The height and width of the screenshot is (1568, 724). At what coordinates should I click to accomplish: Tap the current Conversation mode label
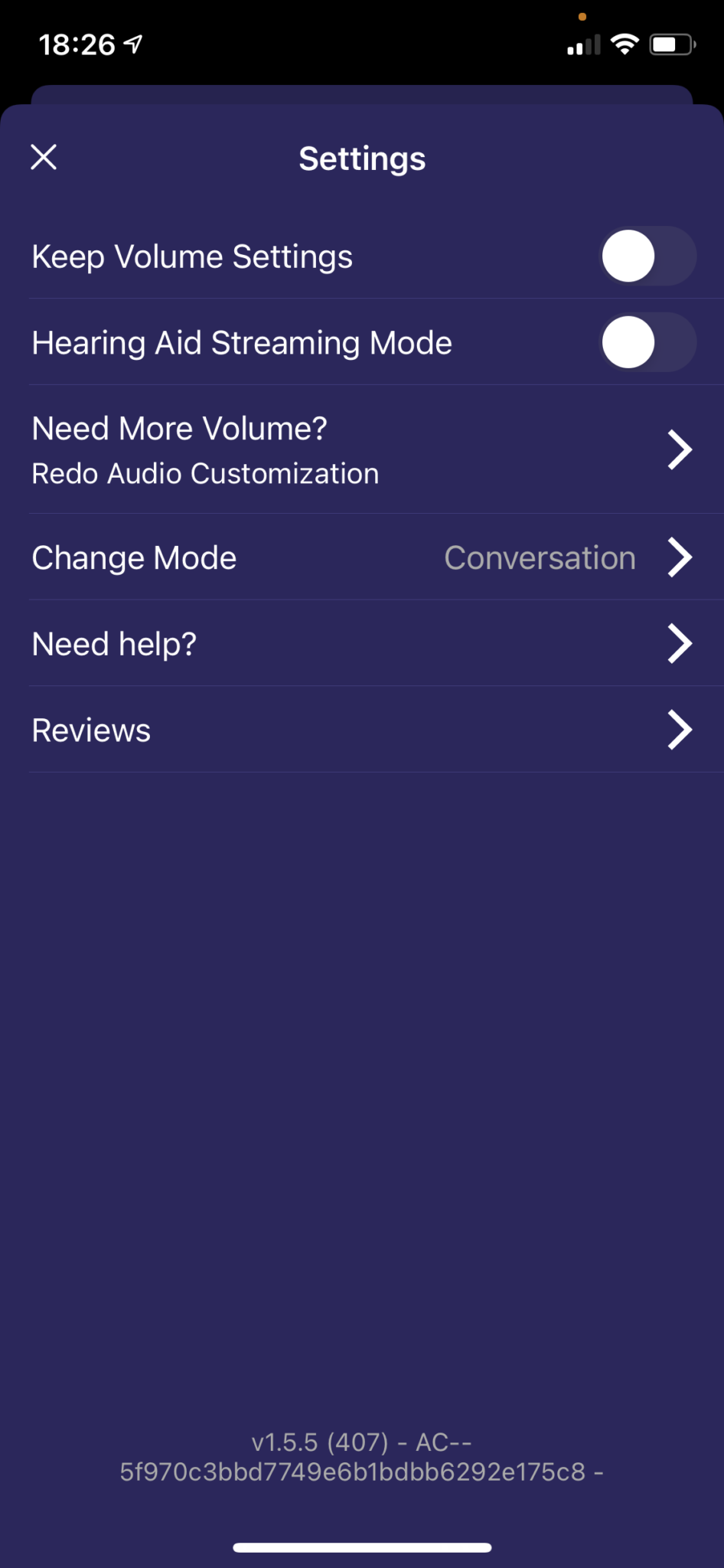[540, 557]
